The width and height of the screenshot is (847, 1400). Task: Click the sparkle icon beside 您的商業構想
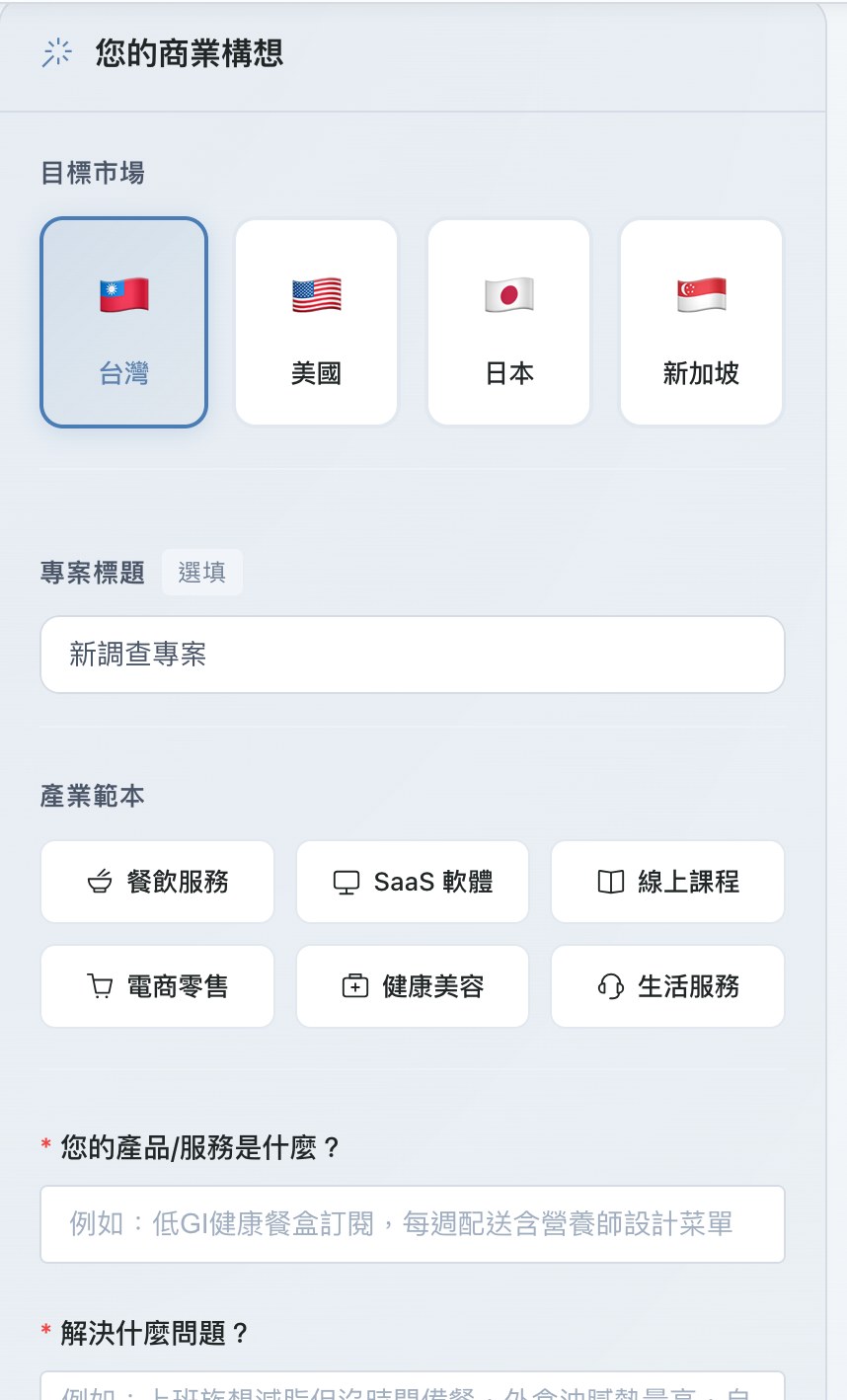click(x=57, y=54)
